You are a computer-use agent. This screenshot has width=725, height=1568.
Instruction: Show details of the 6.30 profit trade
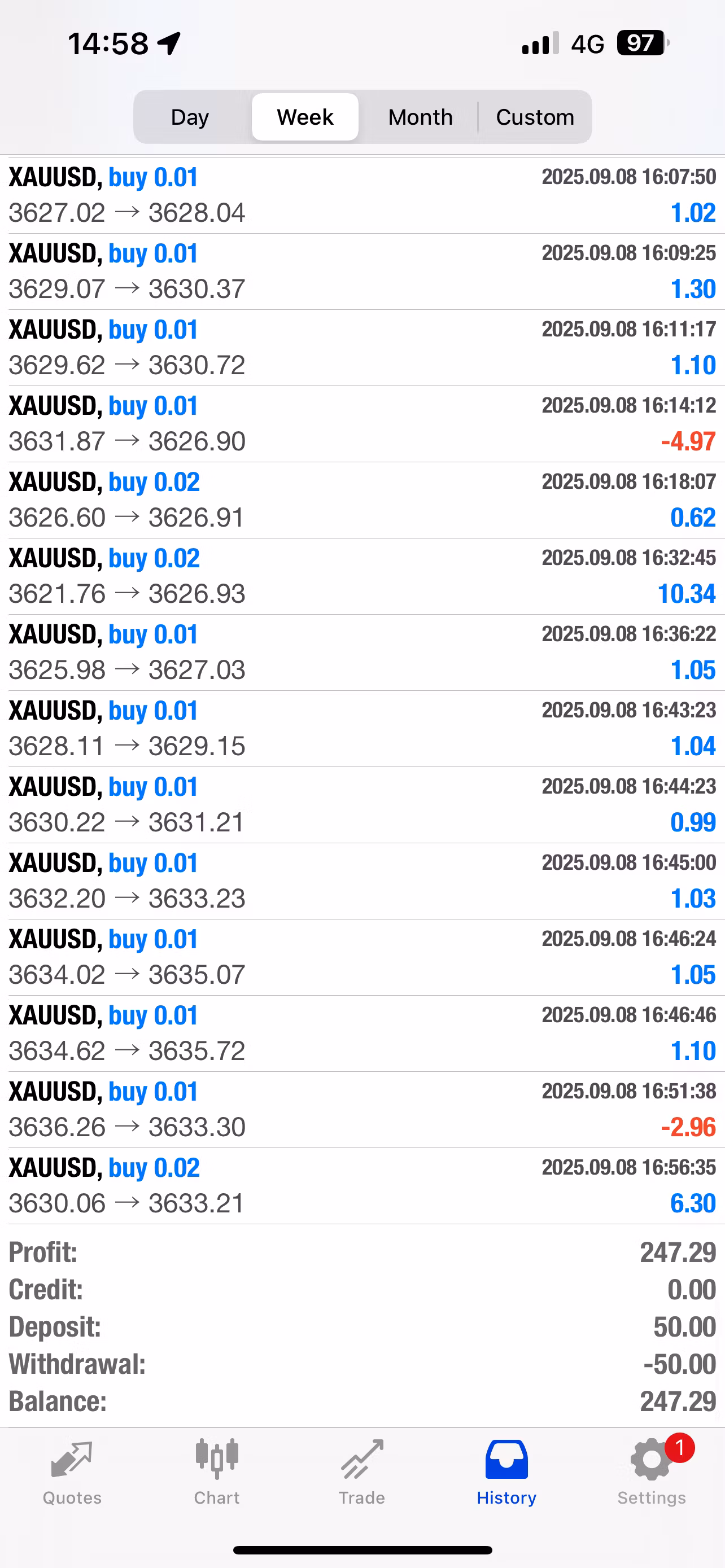pyautogui.click(x=362, y=1186)
